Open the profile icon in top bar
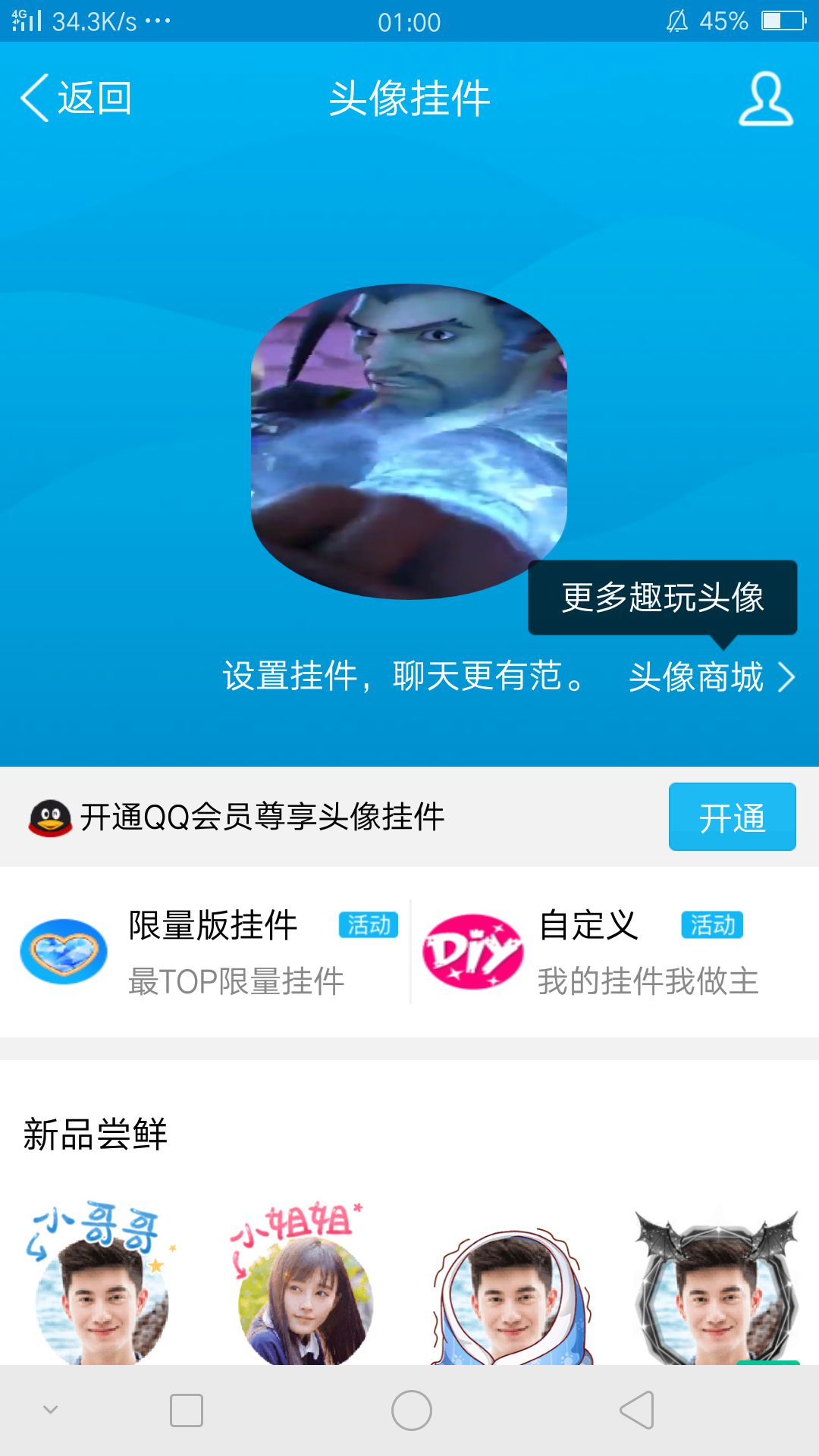The image size is (819, 1456). pos(766,99)
